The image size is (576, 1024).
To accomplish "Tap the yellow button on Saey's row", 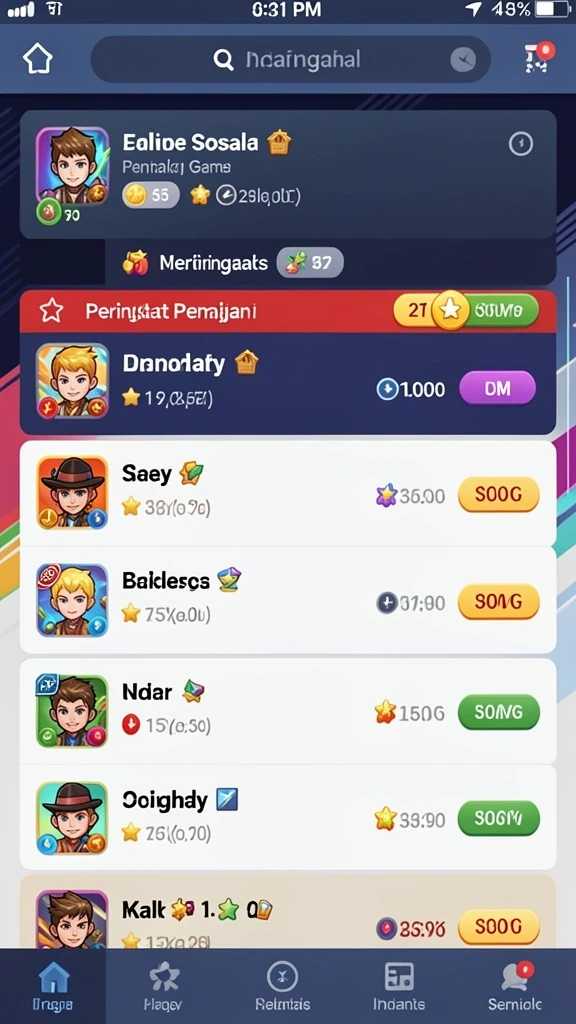I will coord(499,494).
